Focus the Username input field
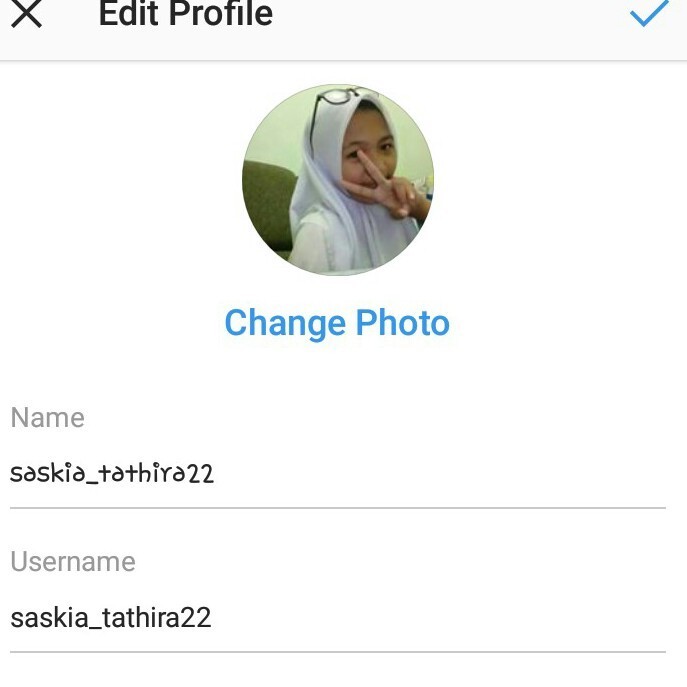 point(337,617)
